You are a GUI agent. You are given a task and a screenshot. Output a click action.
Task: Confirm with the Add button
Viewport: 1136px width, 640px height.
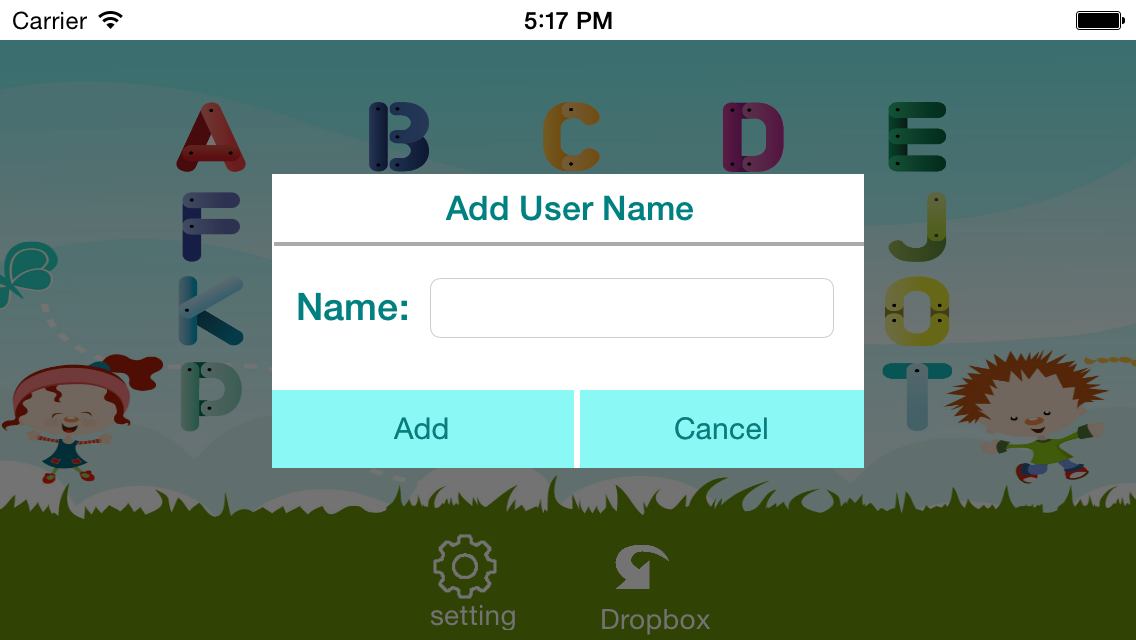(x=422, y=429)
